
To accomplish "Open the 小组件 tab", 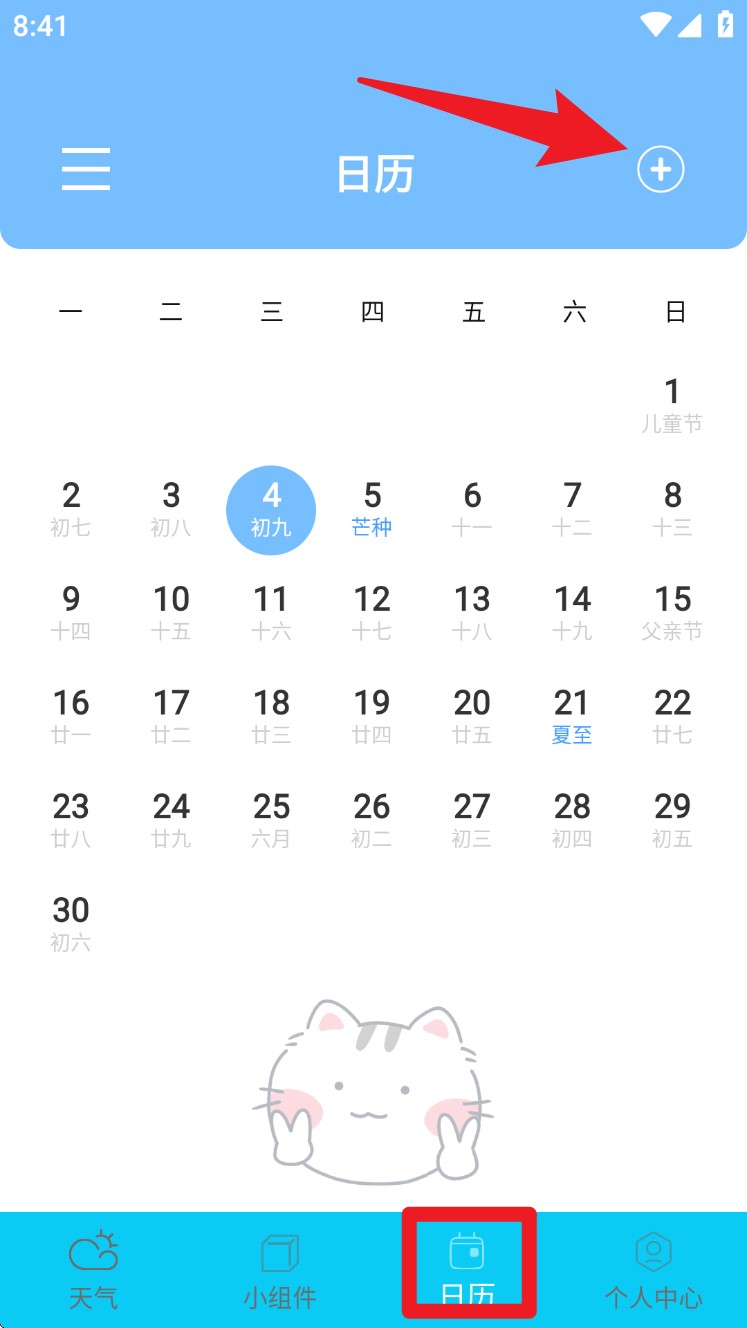I will coord(280,1270).
